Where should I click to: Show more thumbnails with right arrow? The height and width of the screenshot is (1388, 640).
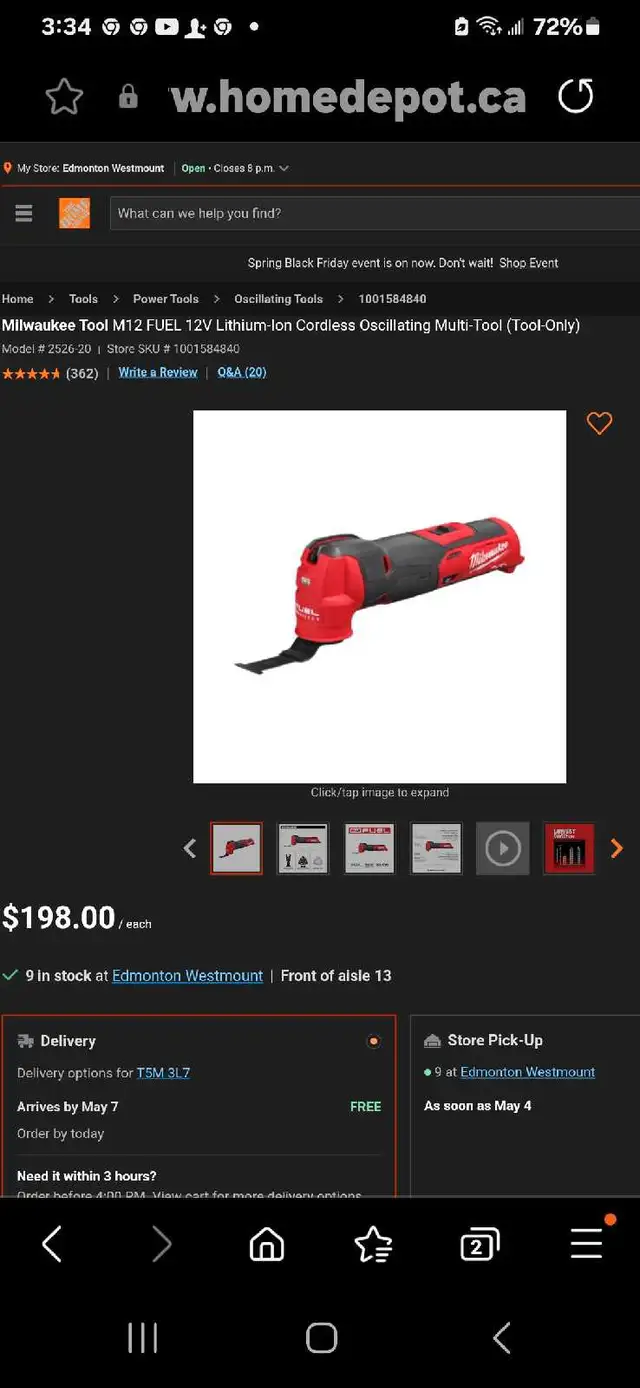[616, 849]
